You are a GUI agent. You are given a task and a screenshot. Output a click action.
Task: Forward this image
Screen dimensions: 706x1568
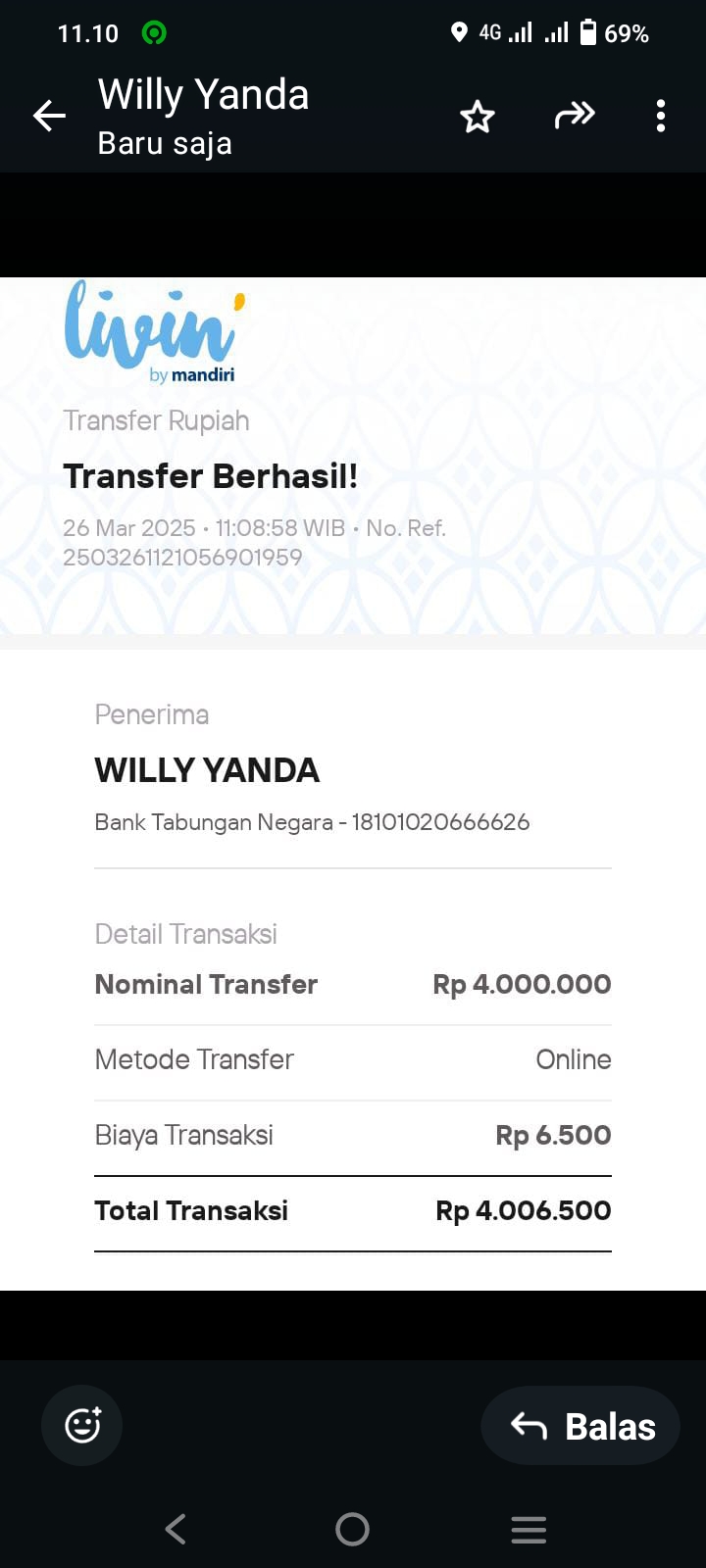[575, 116]
